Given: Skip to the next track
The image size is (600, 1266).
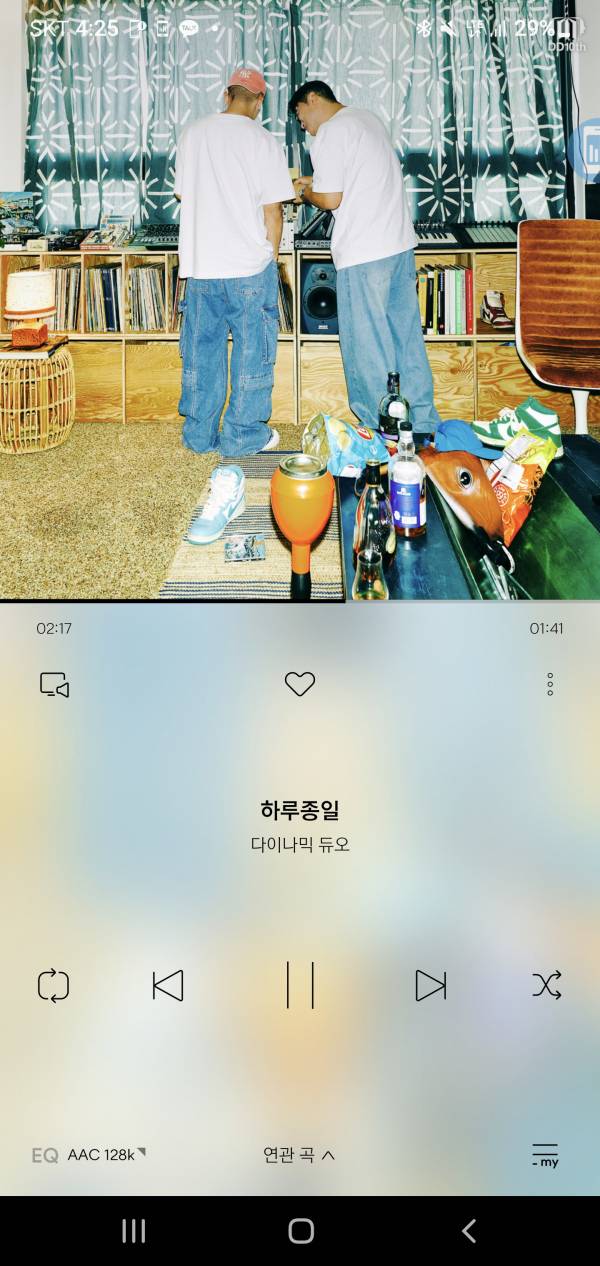Looking at the screenshot, I should pyautogui.click(x=430, y=985).
